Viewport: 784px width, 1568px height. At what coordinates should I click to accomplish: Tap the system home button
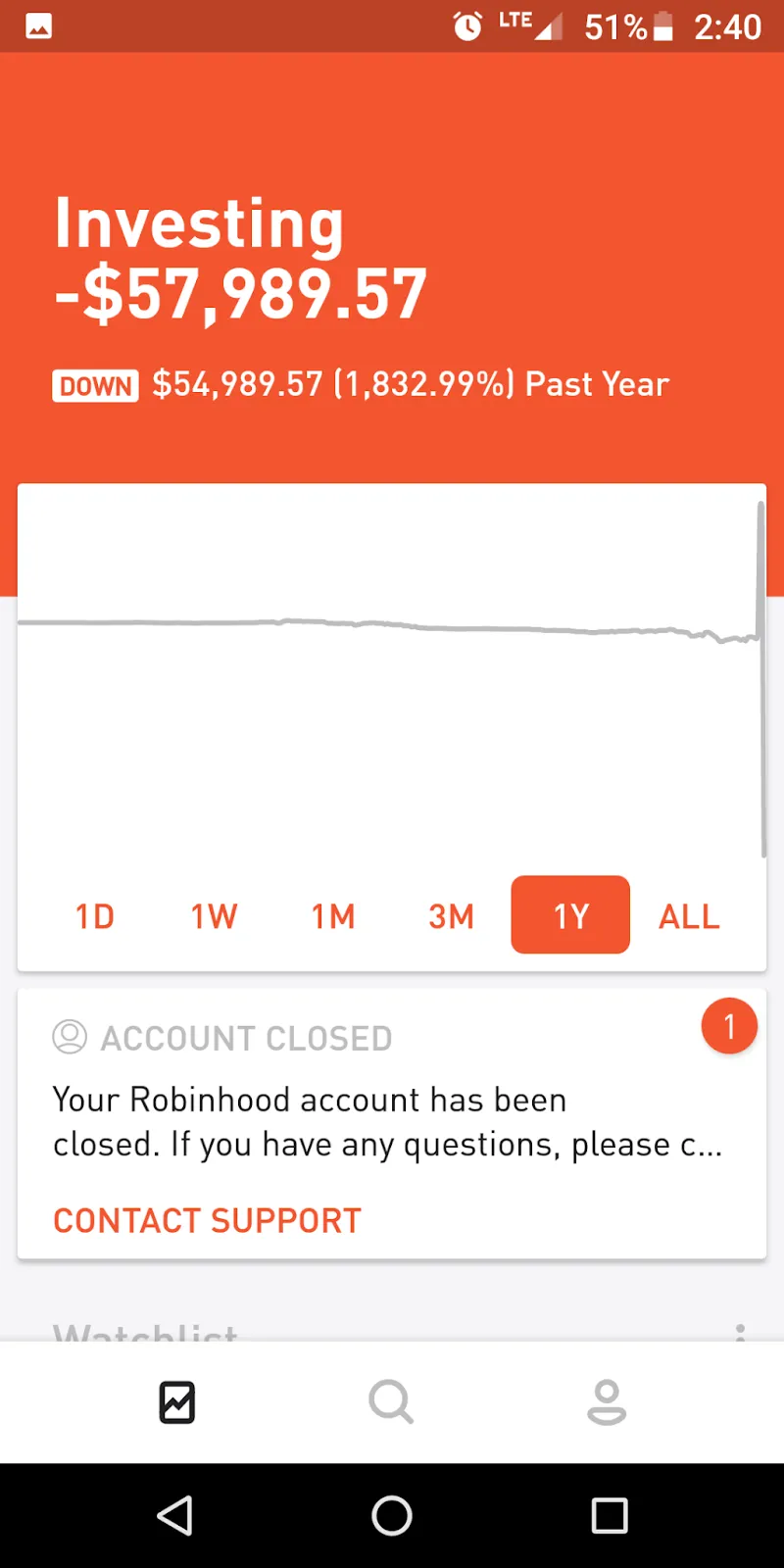392,1516
